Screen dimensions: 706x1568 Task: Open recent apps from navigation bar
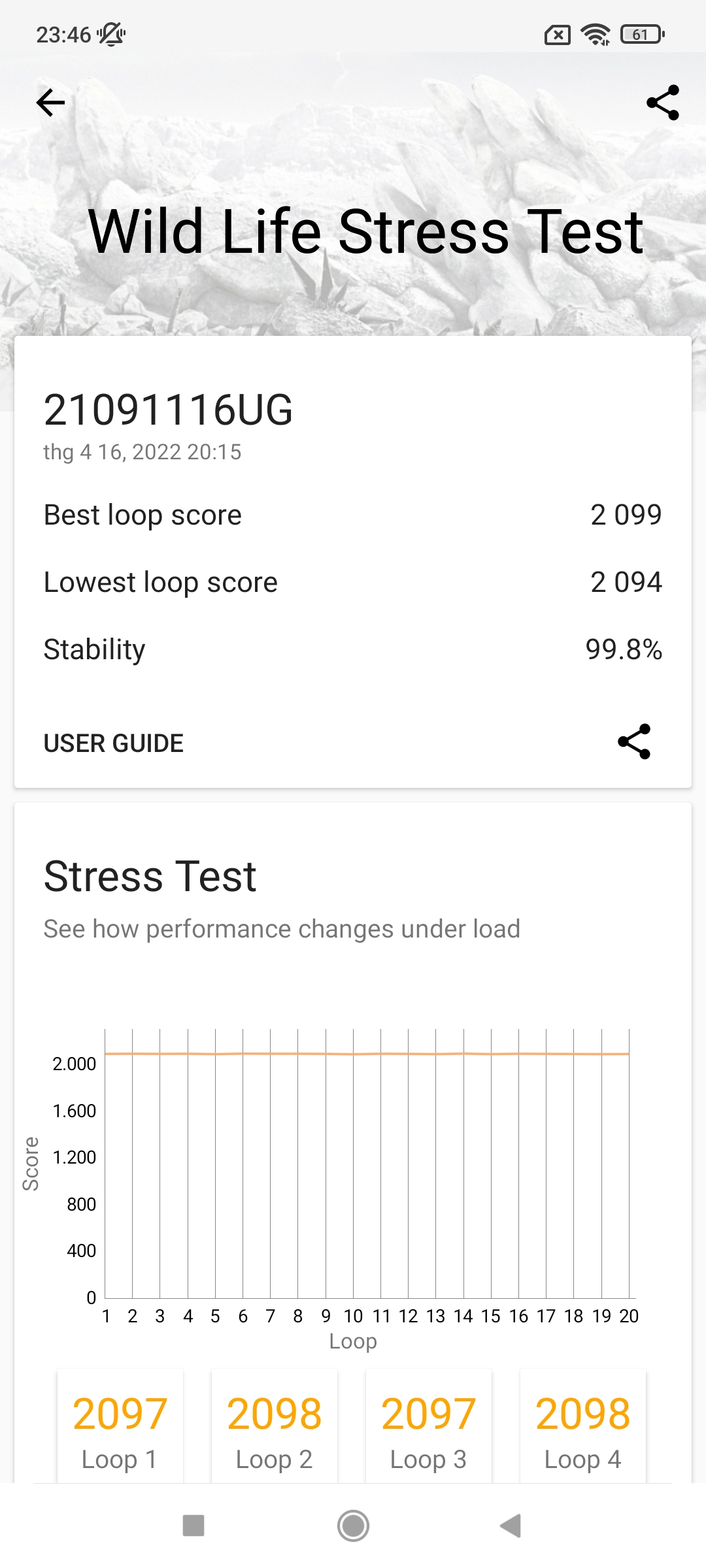(193, 1526)
